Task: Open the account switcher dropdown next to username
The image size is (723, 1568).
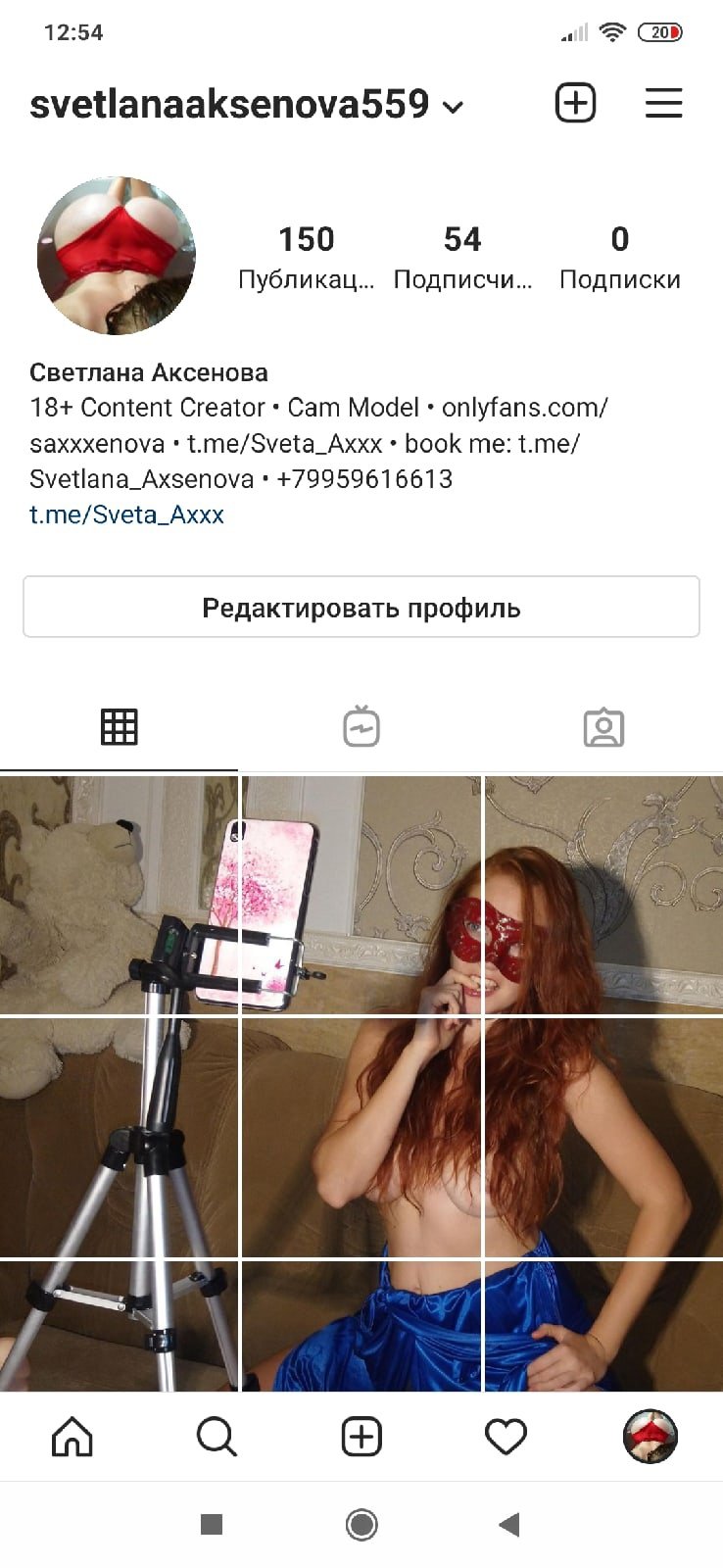Action: point(453,107)
